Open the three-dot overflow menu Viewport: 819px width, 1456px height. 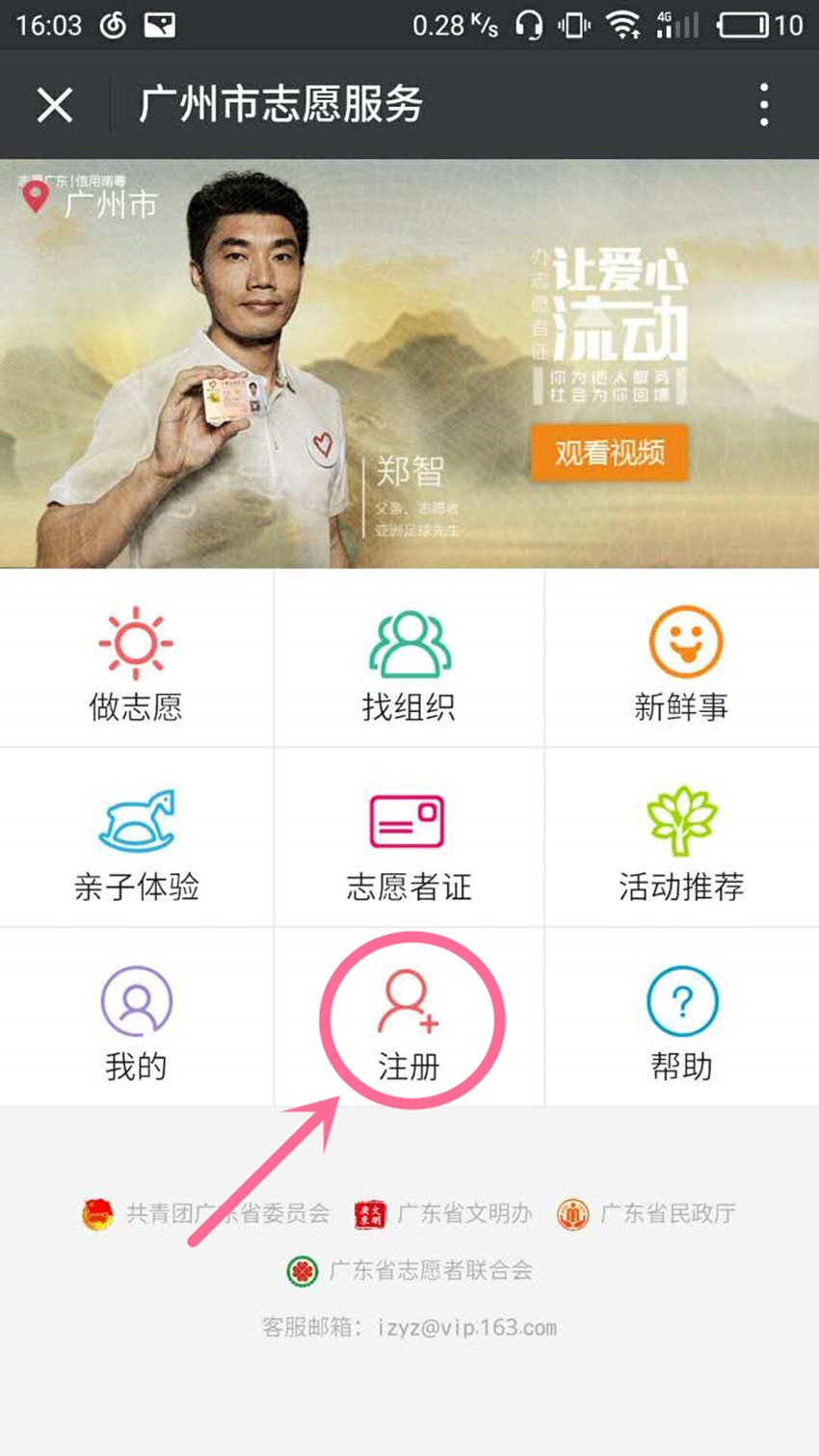763,104
